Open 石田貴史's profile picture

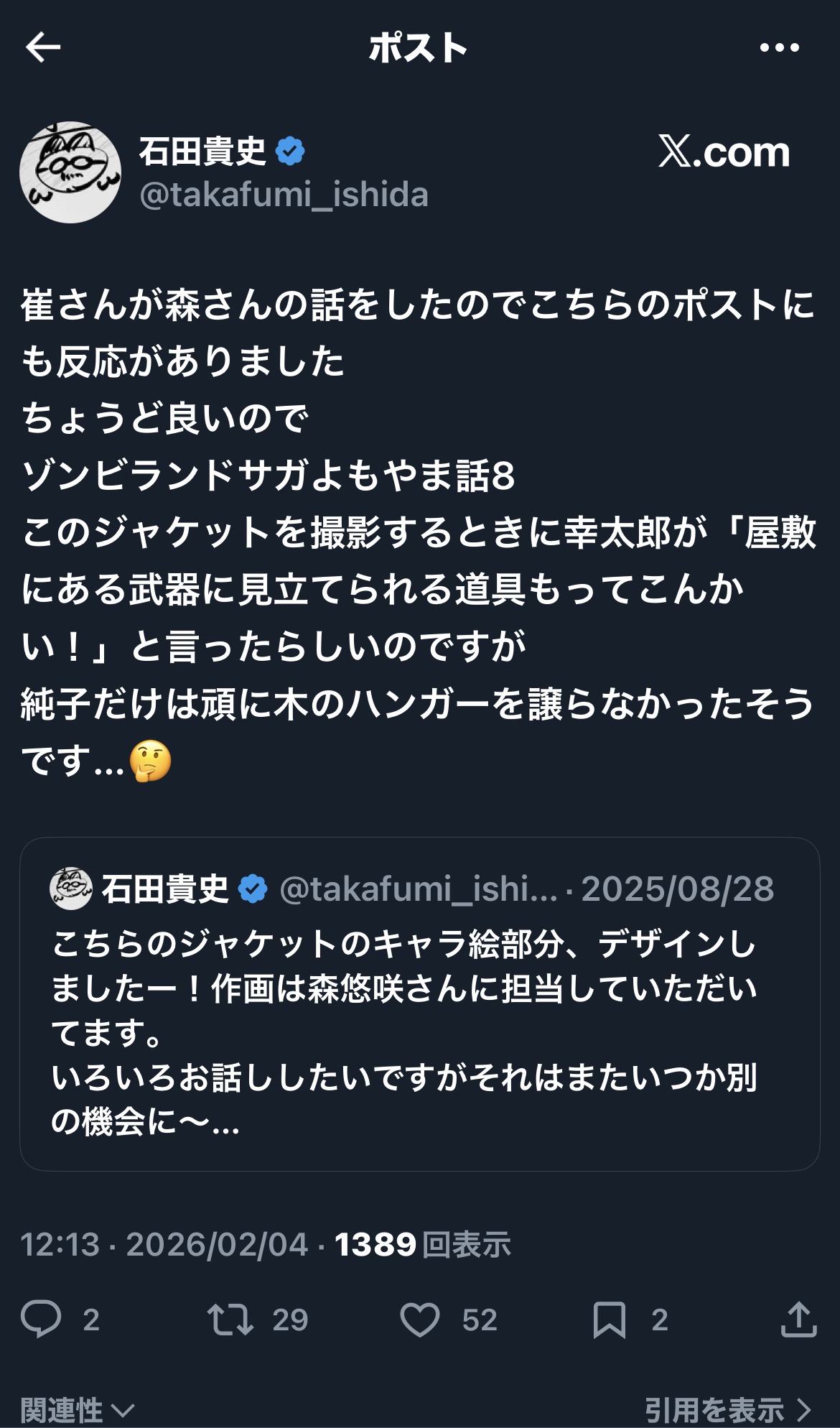click(x=70, y=172)
